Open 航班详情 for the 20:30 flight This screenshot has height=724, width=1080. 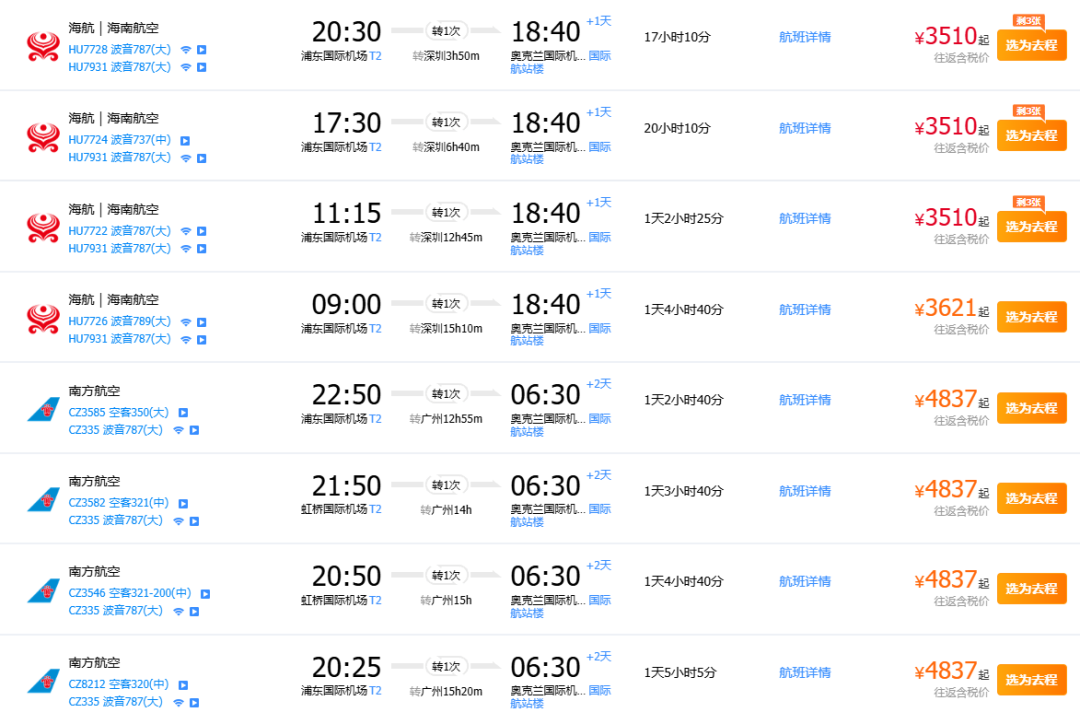804,37
